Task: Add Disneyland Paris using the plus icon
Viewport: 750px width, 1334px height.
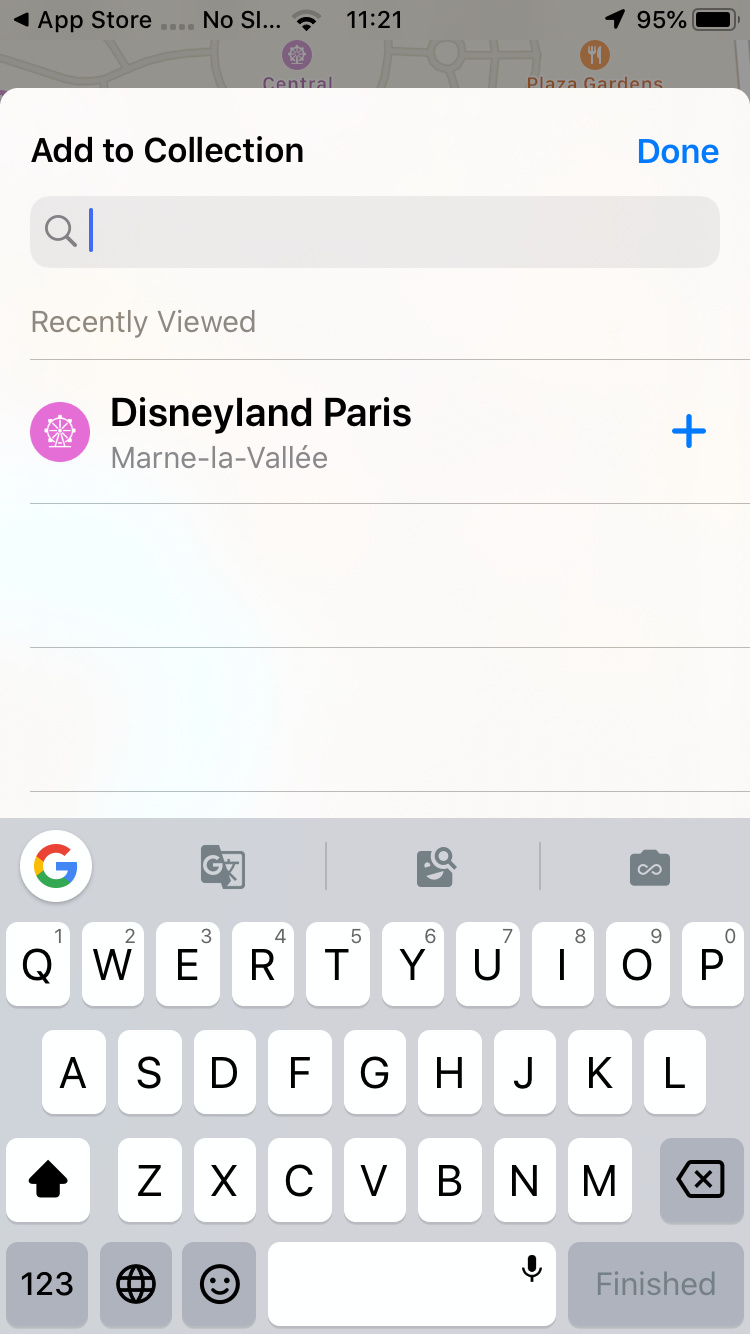Action: click(x=688, y=431)
